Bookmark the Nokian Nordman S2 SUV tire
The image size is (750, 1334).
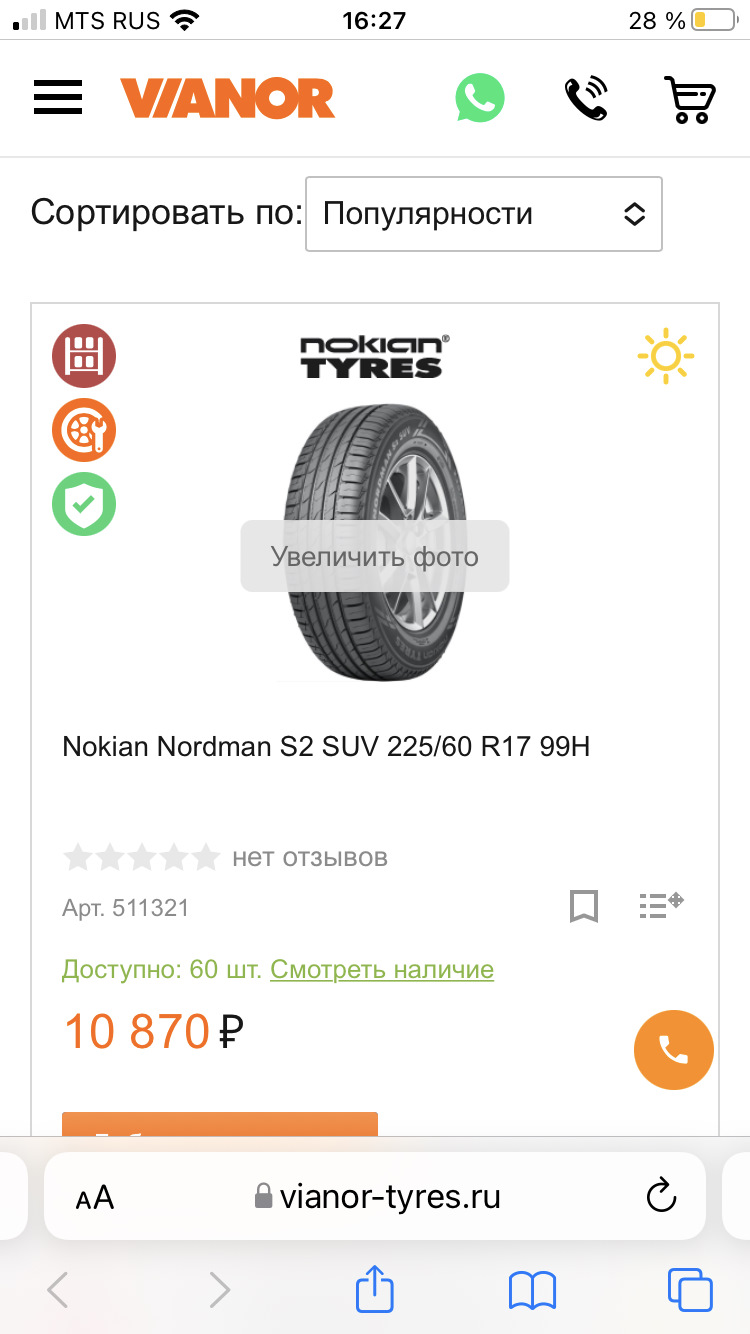click(x=584, y=906)
